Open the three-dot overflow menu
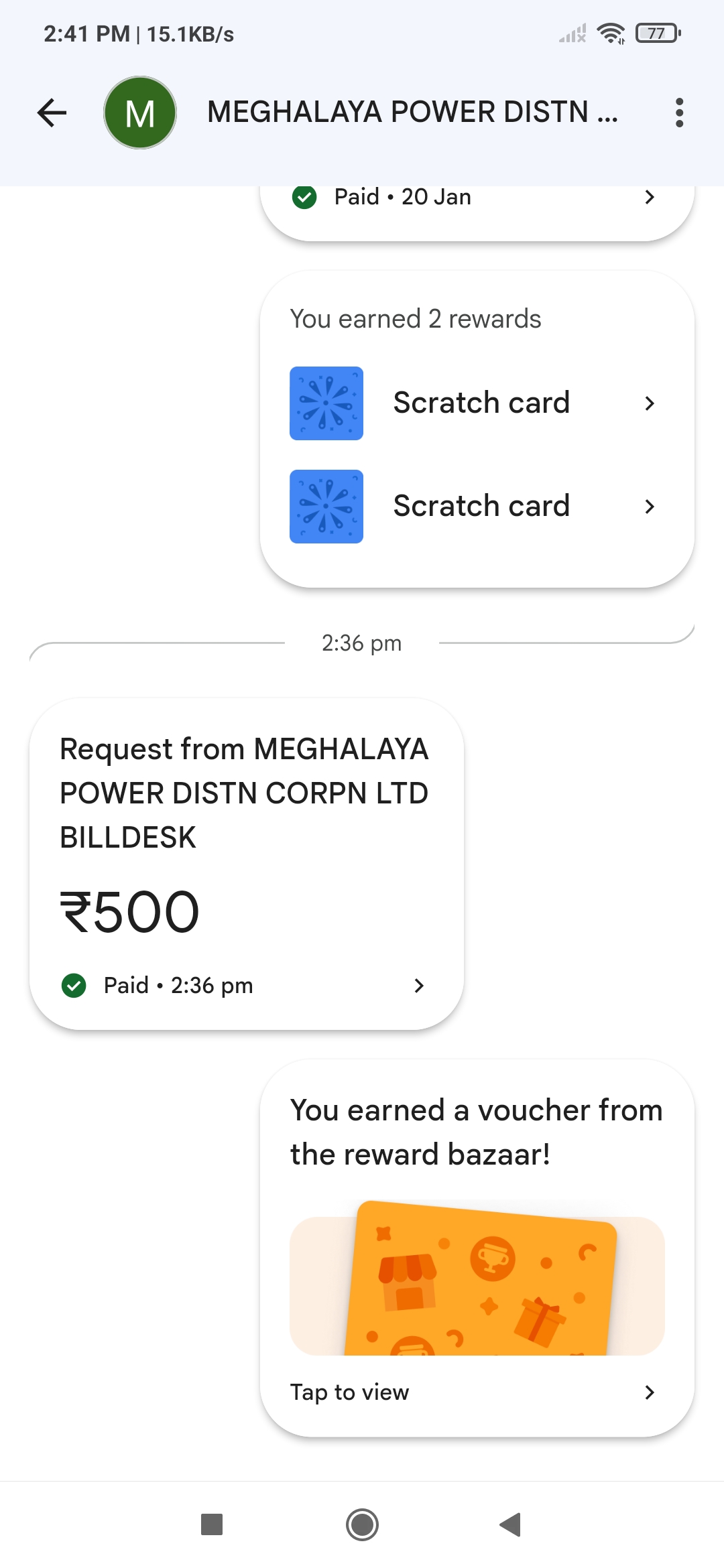724x1568 pixels. click(679, 113)
